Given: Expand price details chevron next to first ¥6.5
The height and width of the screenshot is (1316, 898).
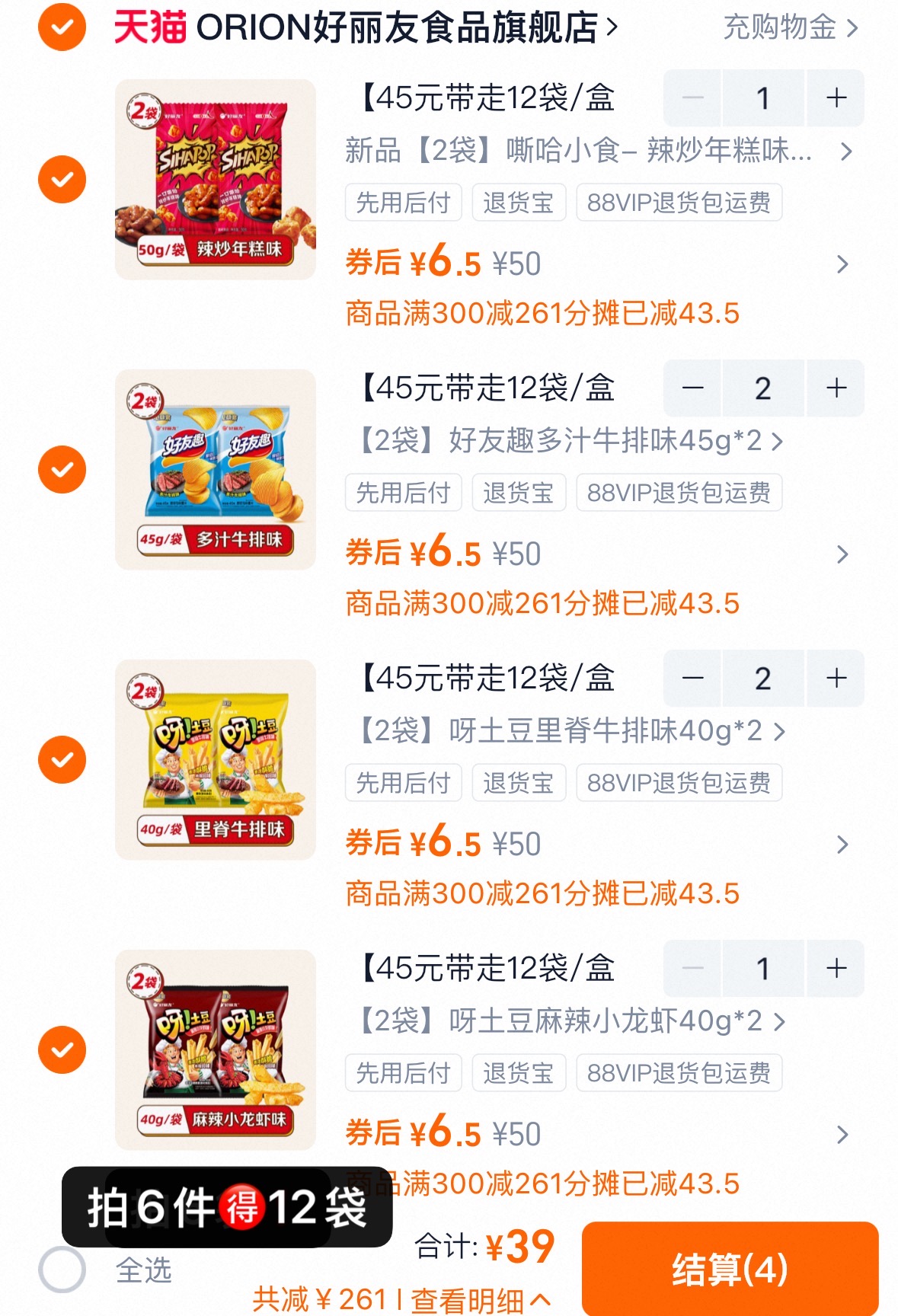Looking at the screenshot, I should [842, 264].
